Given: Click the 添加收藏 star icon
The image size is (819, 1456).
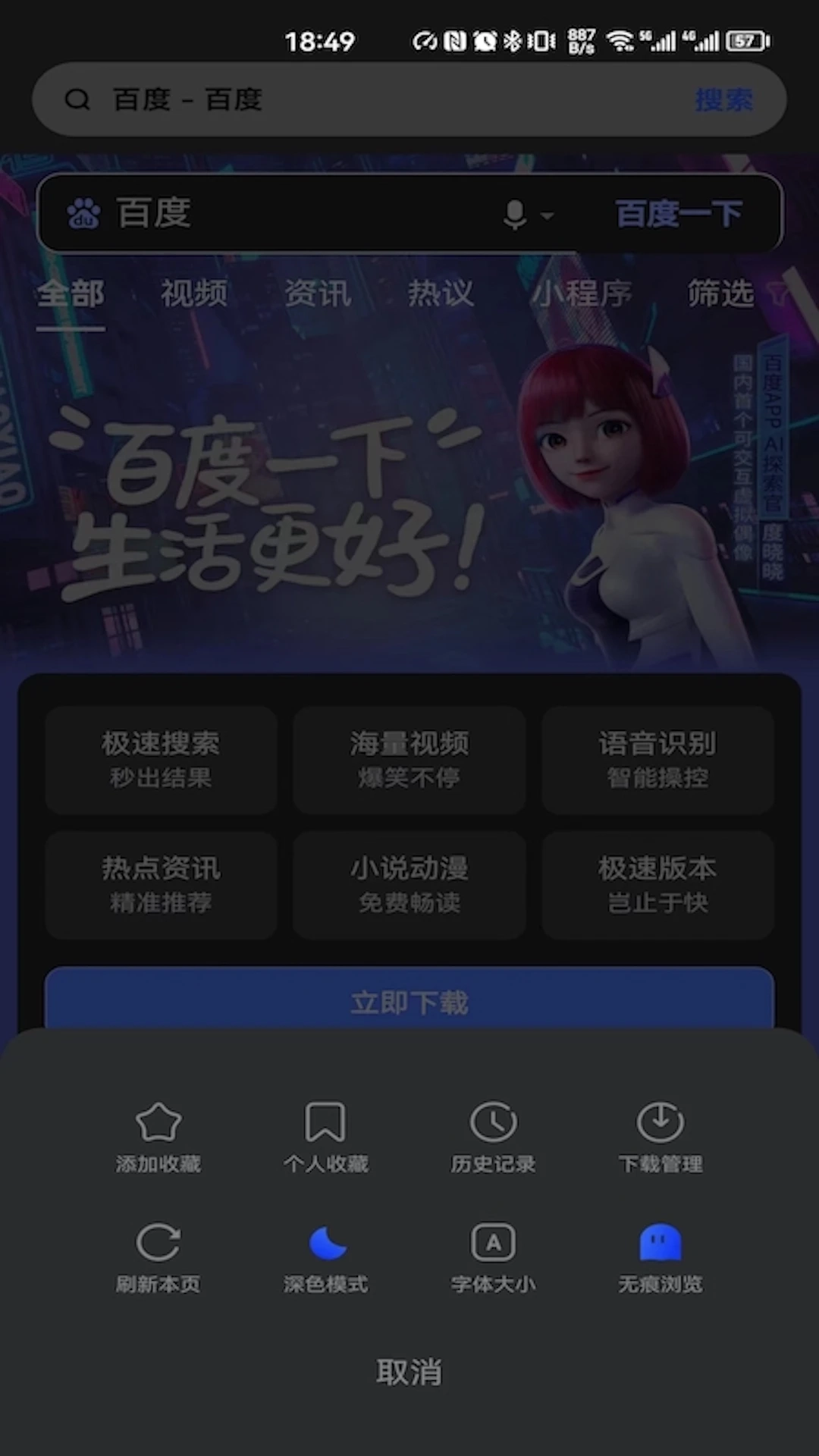Looking at the screenshot, I should (158, 1122).
